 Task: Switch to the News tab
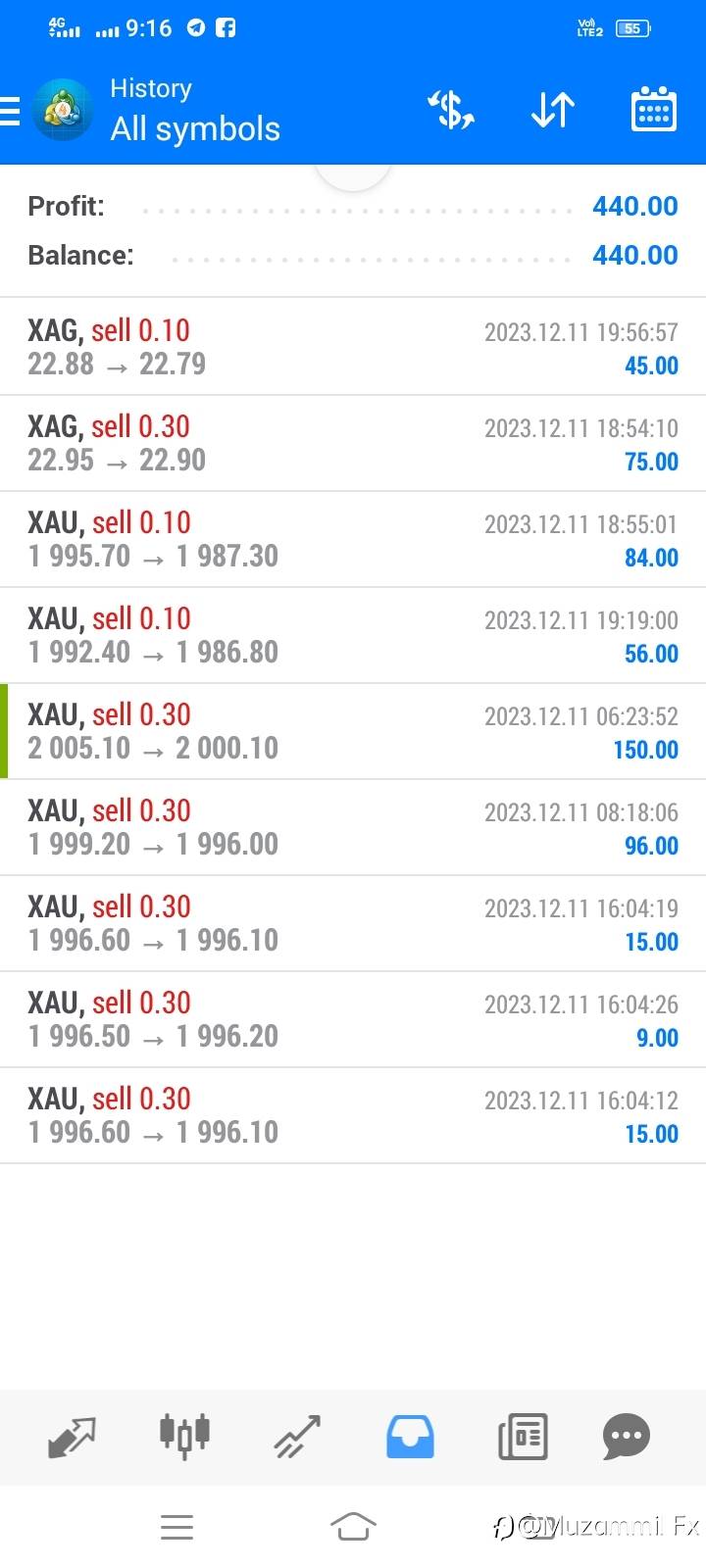pyautogui.click(x=523, y=1437)
